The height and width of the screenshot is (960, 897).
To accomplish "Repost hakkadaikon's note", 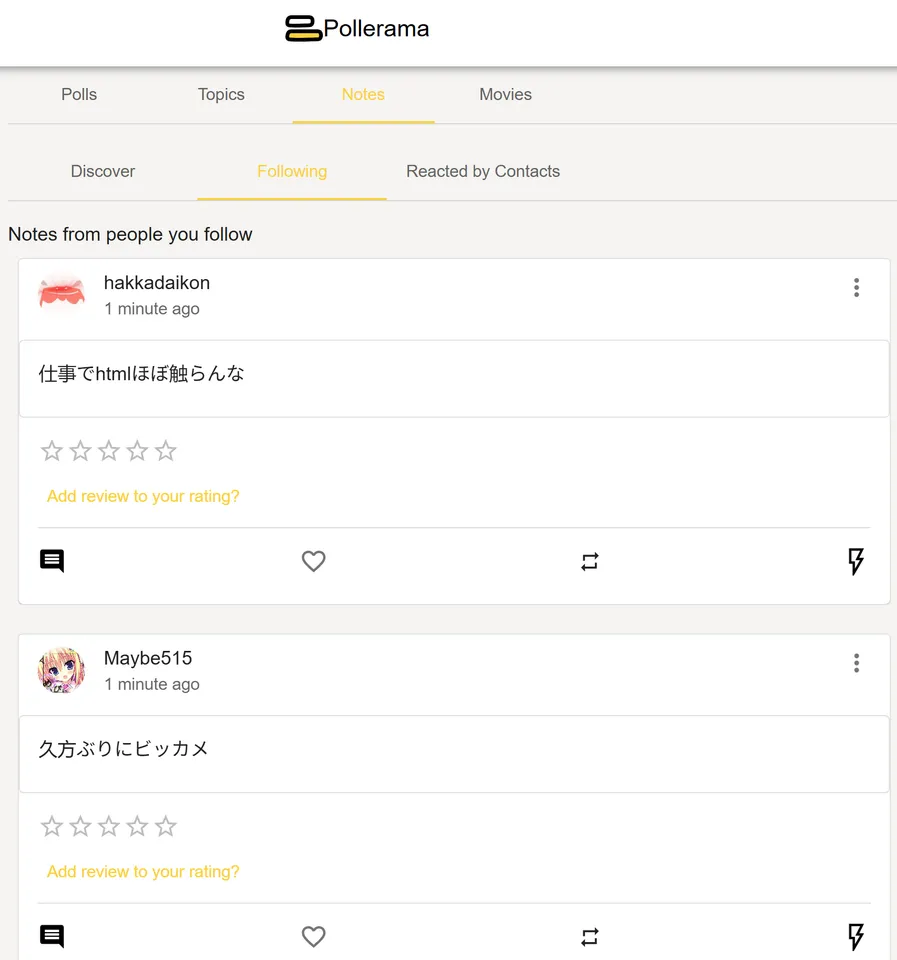I will 590,562.
